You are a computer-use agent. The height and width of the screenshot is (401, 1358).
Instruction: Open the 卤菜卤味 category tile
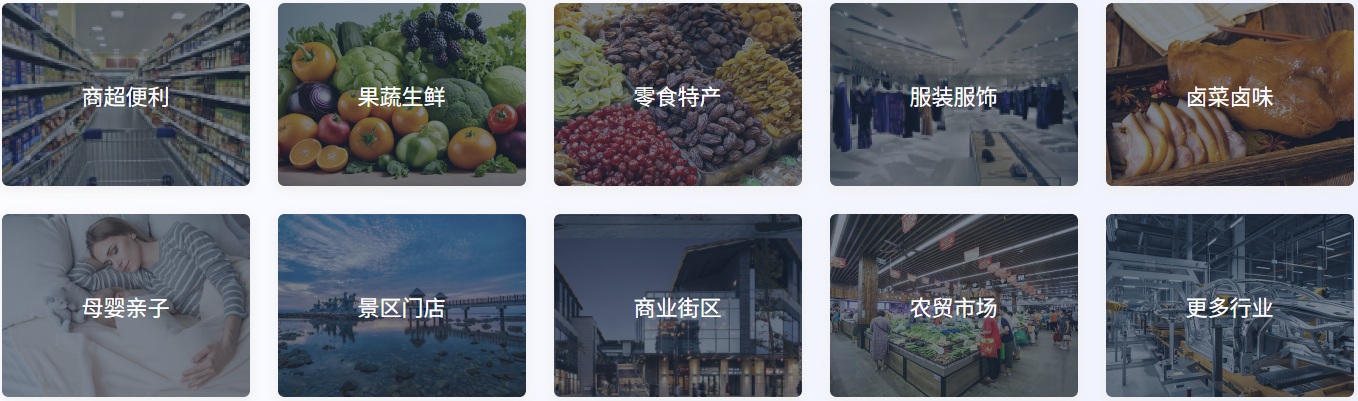[1230, 96]
